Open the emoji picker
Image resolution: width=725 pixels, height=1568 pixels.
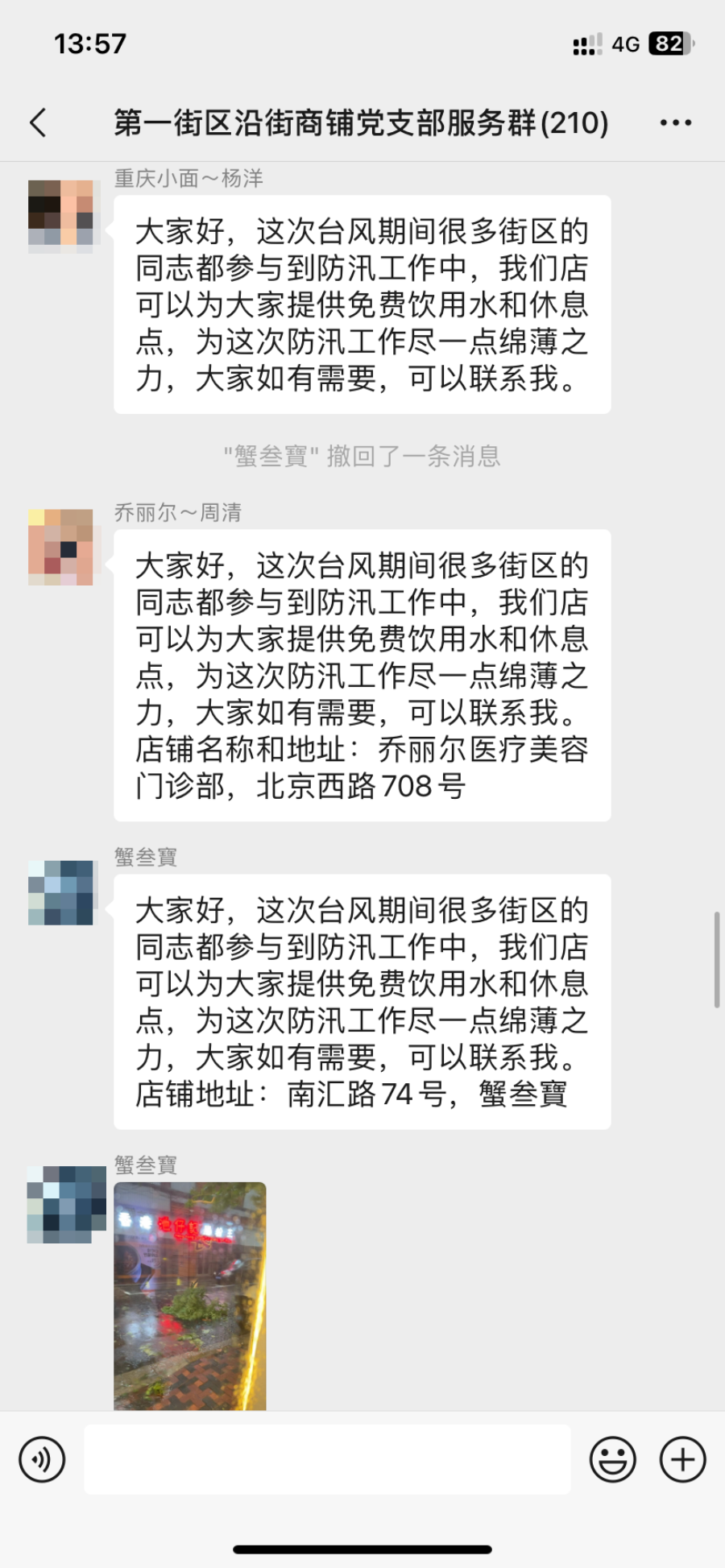point(612,1459)
